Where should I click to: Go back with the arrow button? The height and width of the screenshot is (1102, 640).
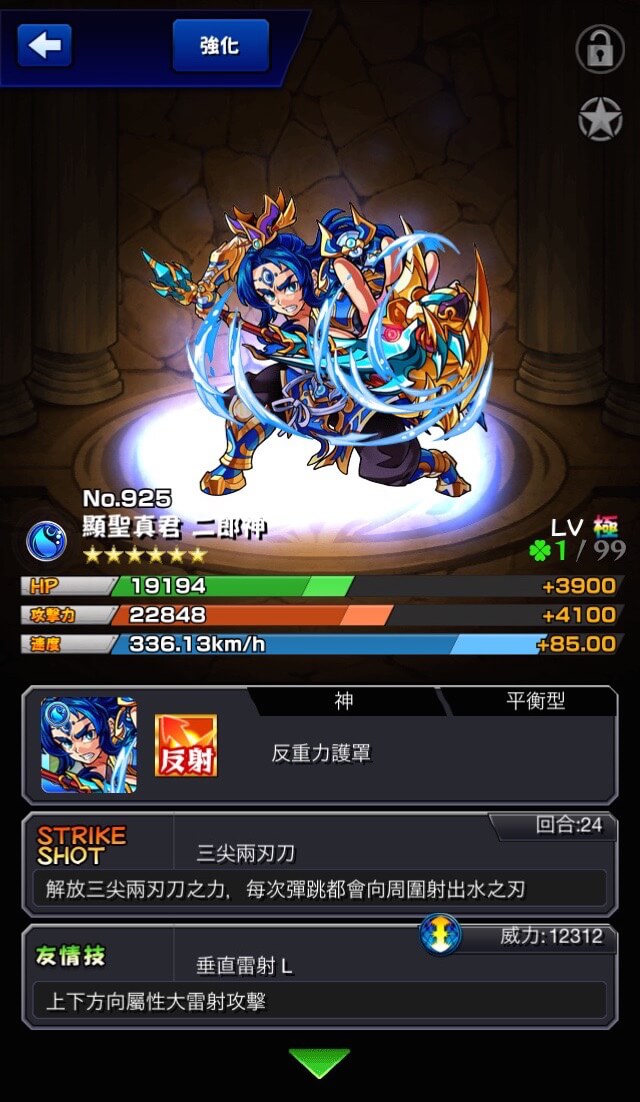point(45,45)
